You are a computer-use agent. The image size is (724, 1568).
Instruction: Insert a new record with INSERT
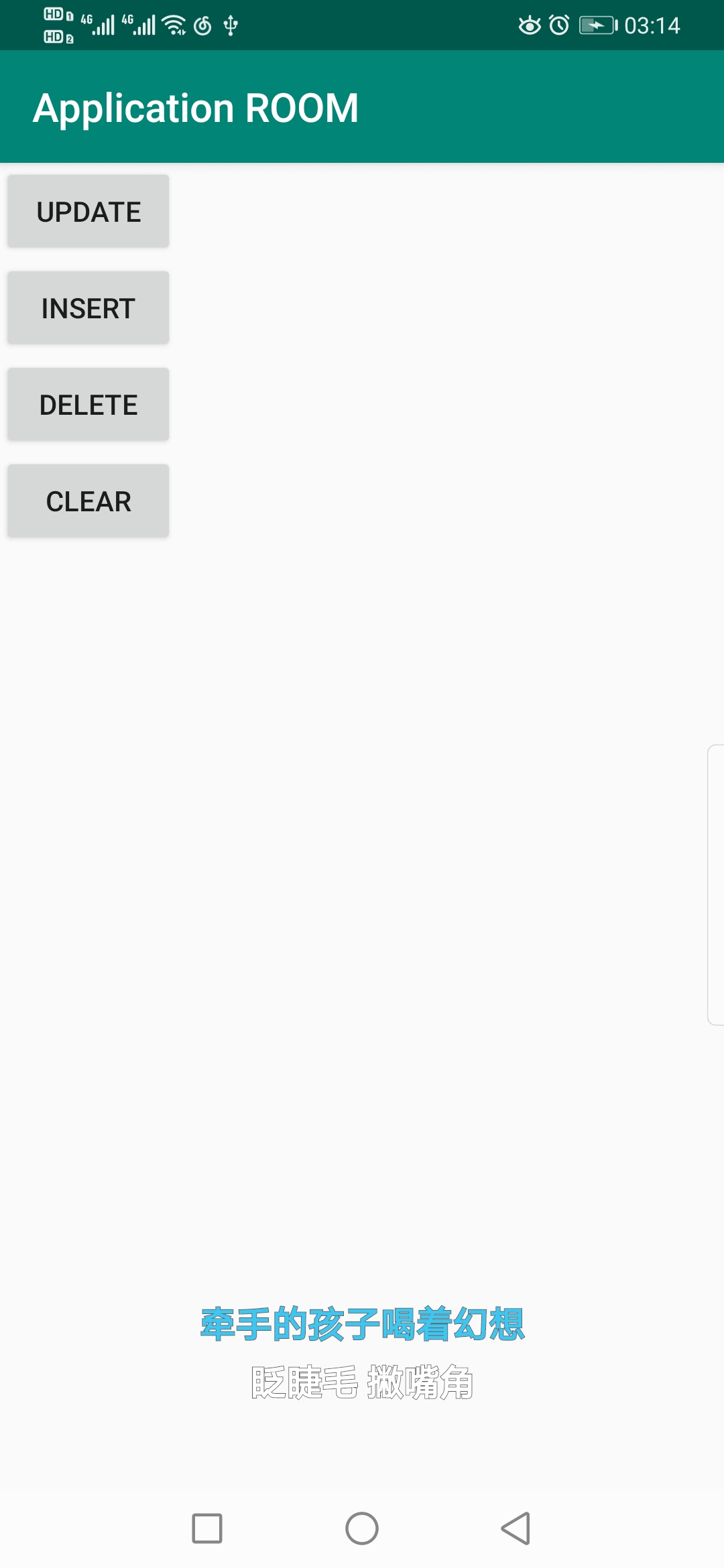pyautogui.click(x=88, y=308)
